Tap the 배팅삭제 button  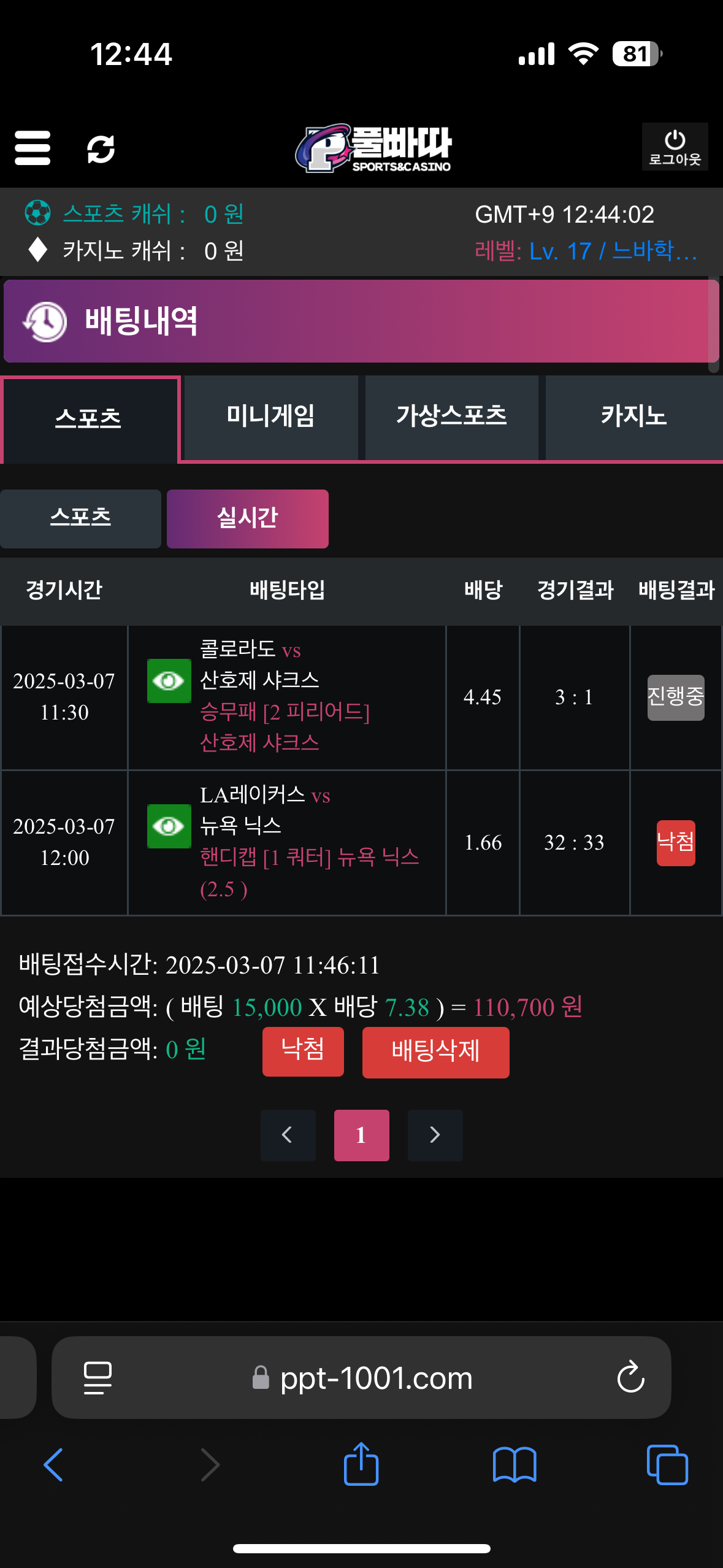(435, 1051)
